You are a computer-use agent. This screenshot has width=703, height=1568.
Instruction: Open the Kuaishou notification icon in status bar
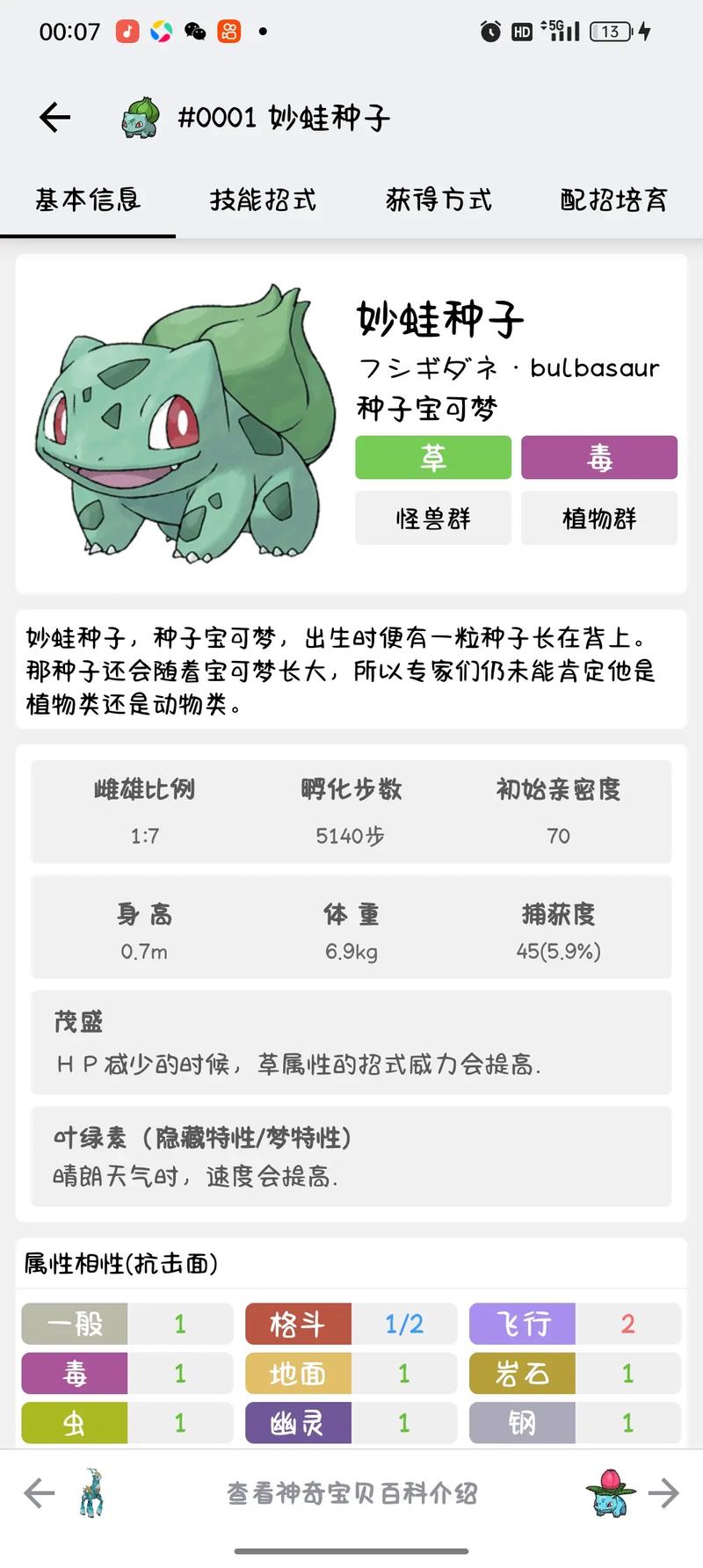[231, 31]
